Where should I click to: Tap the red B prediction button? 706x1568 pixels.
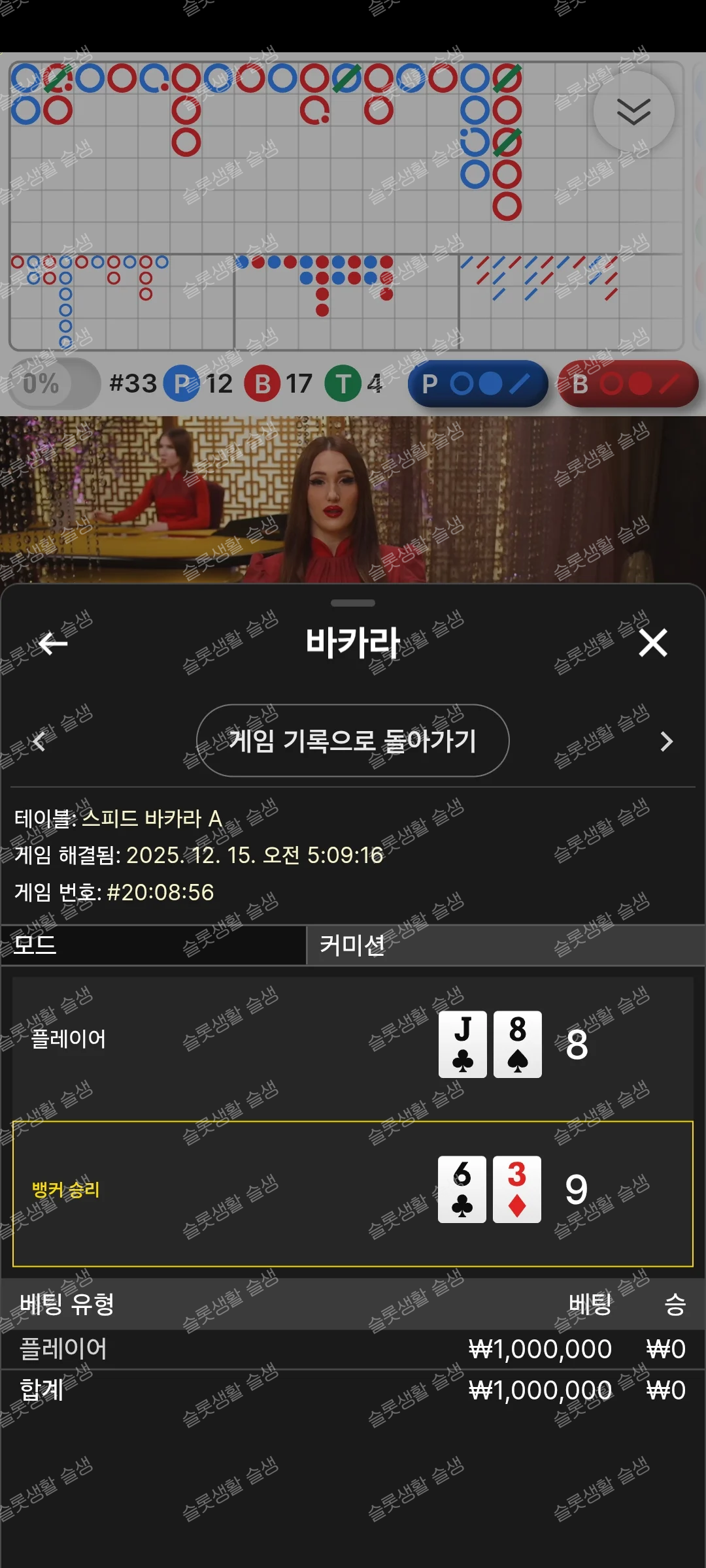pos(628,384)
